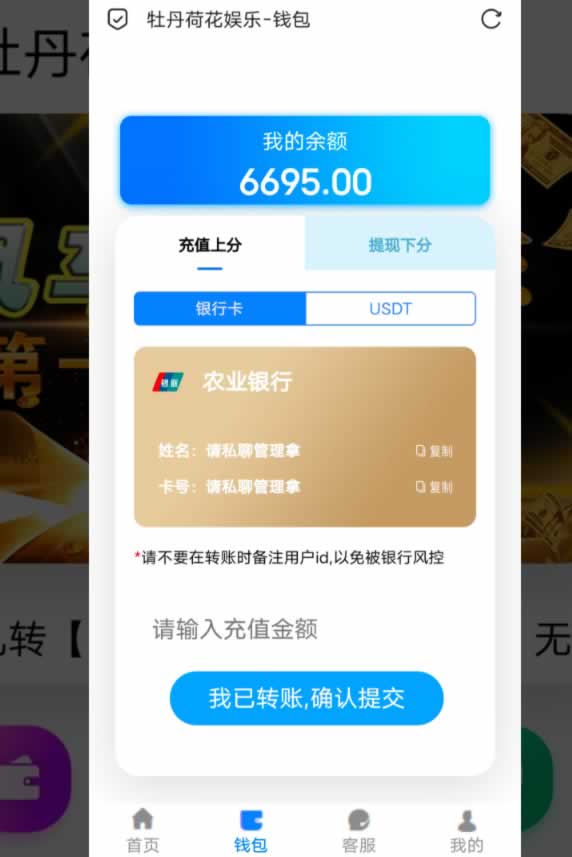Copy the 卡号 field value
Image resolution: width=572 pixels, height=857 pixels.
(x=434, y=486)
